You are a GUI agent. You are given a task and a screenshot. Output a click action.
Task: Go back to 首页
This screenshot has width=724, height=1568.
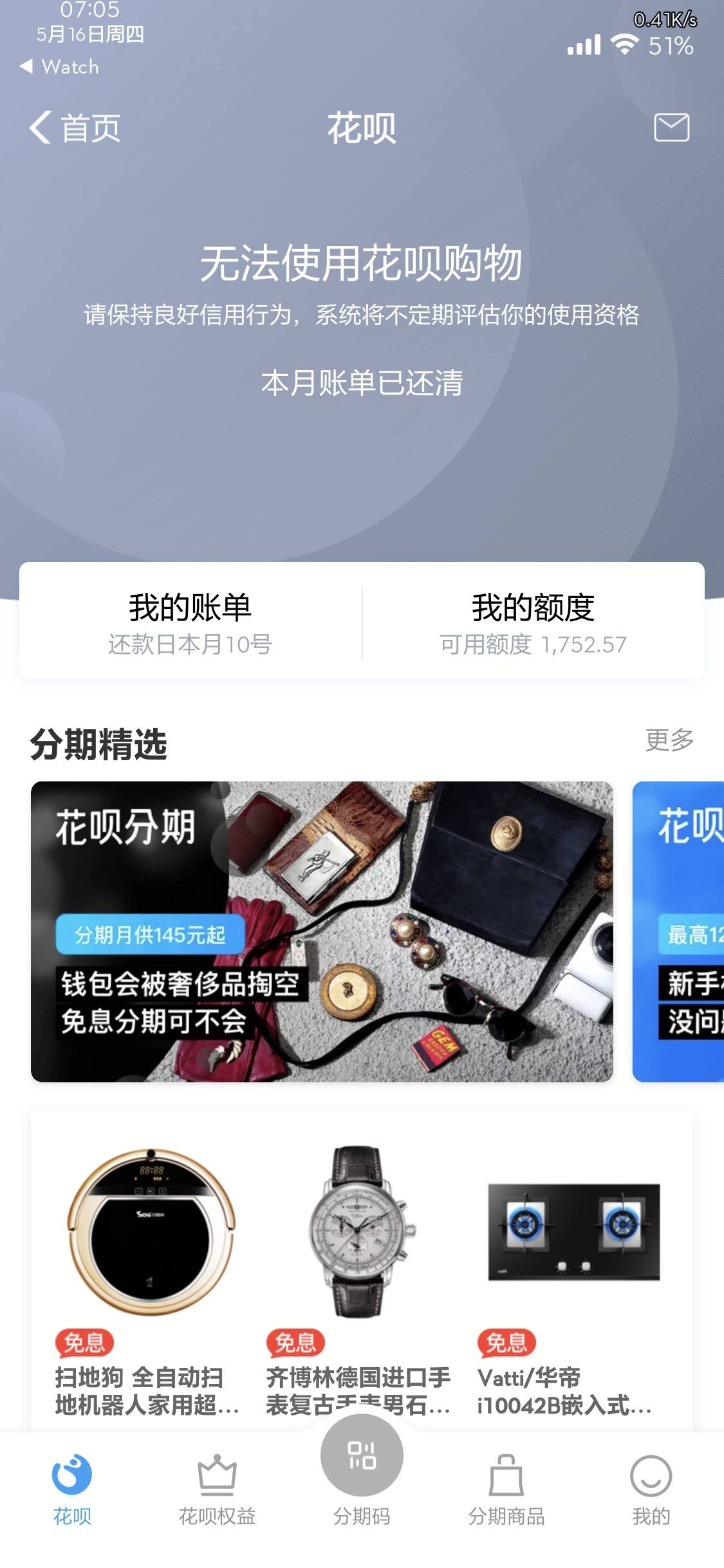(75, 127)
